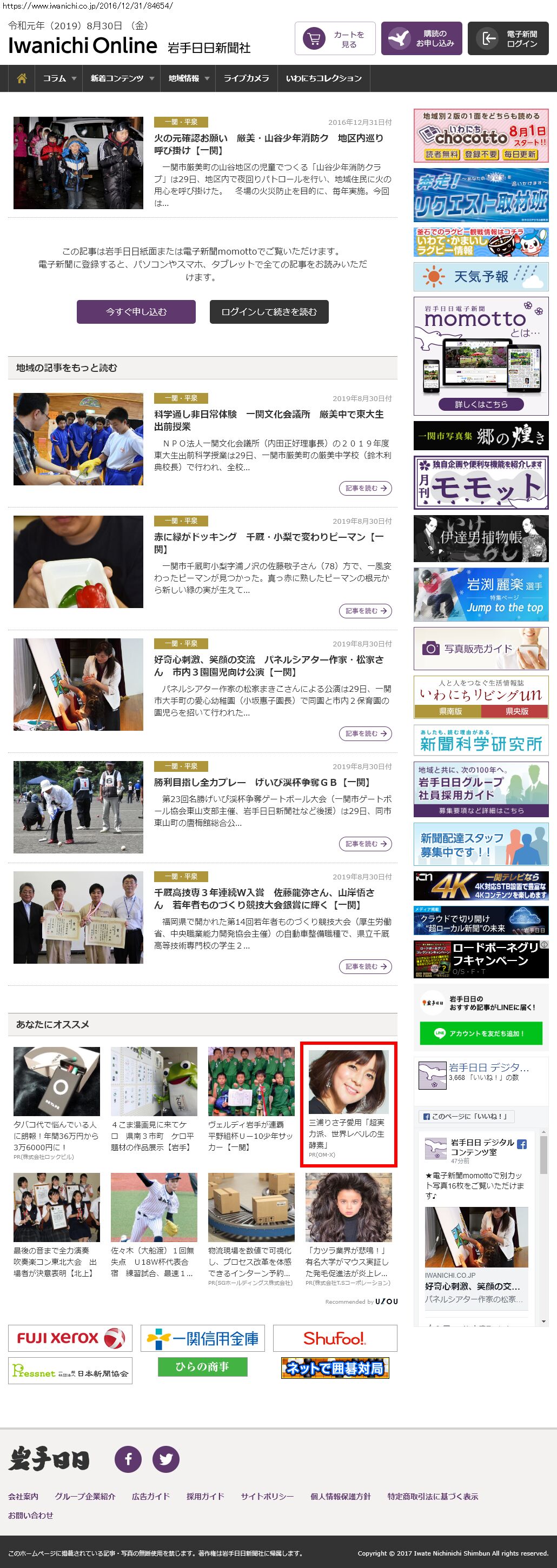Open the Twitter icon in footer
Image resolution: width=557 pixels, height=1568 pixels.
coord(165,1459)
